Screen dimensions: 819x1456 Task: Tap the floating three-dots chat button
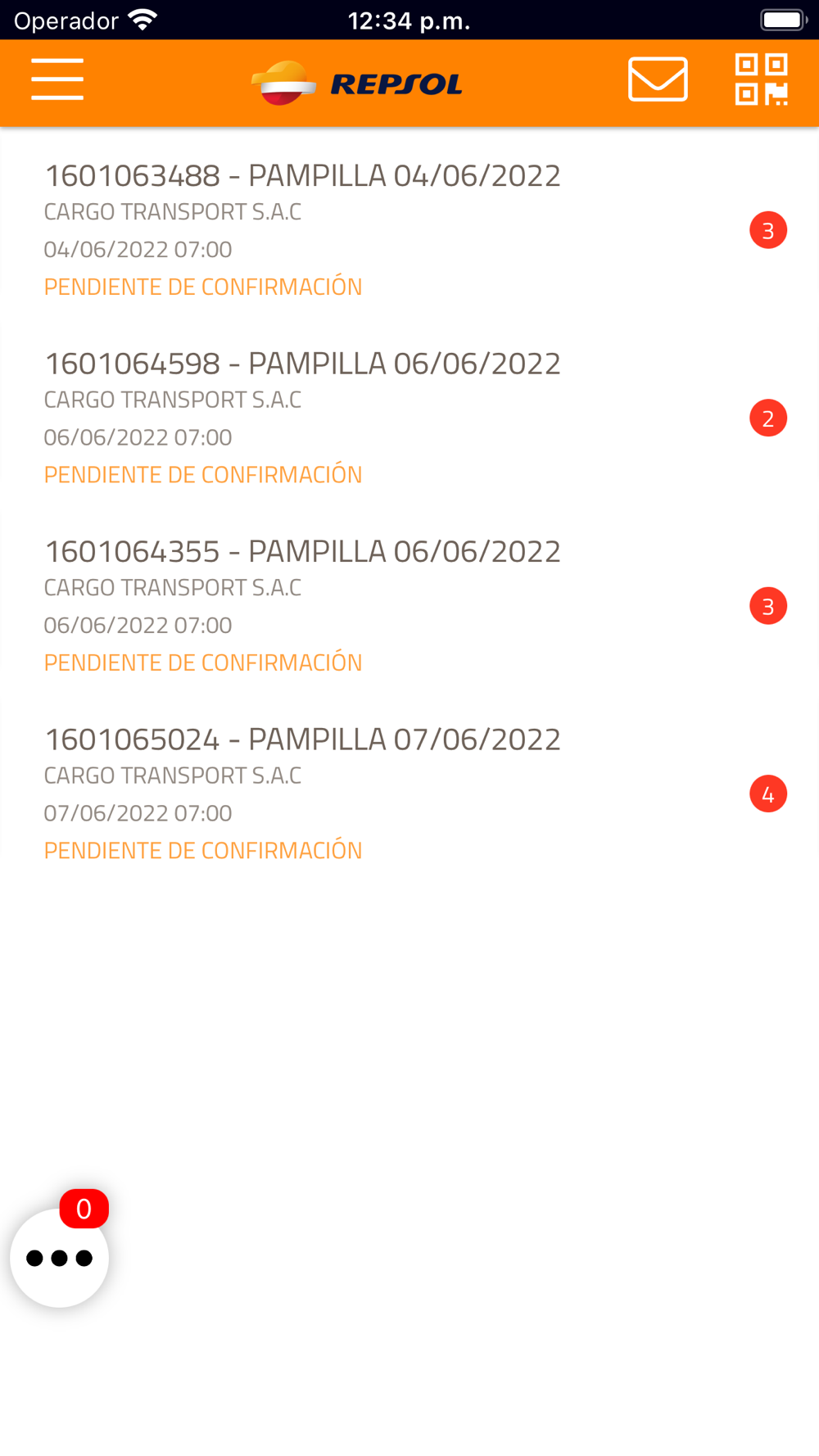click(x=59, y=1257)
